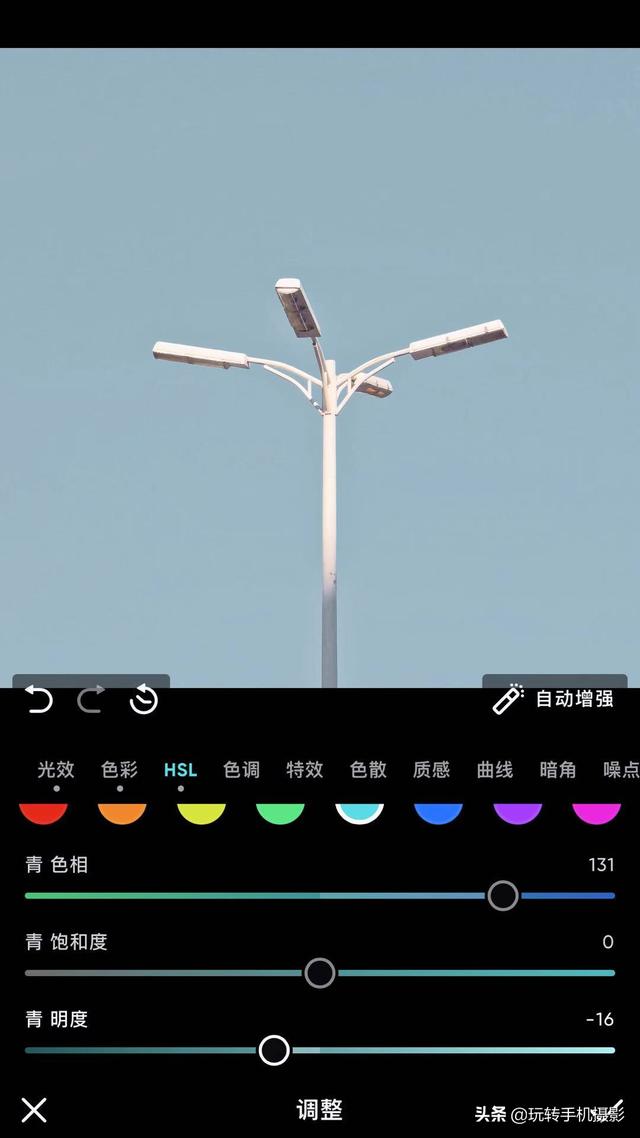Viewport: 640px width, 1138px height.
Task: Choose the orange color swatch
Action: (122, 813)
